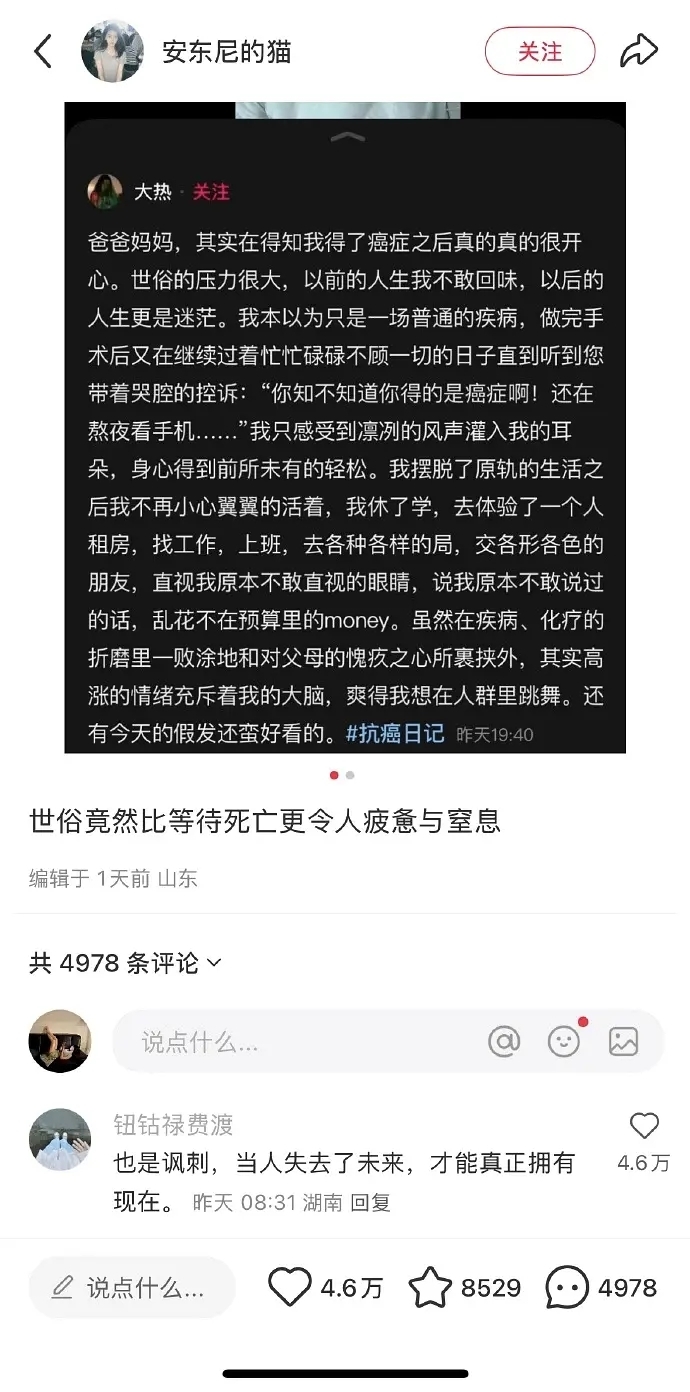Jump to comments via the 4978 bubble icon
The width and height of the screenshot is (690, 1392).
click(567, 1287)
